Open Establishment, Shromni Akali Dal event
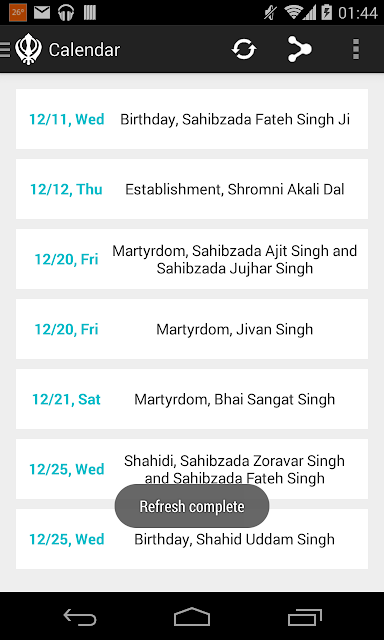The width and height of the screenshot is (384, 640). tap(192, 189)
